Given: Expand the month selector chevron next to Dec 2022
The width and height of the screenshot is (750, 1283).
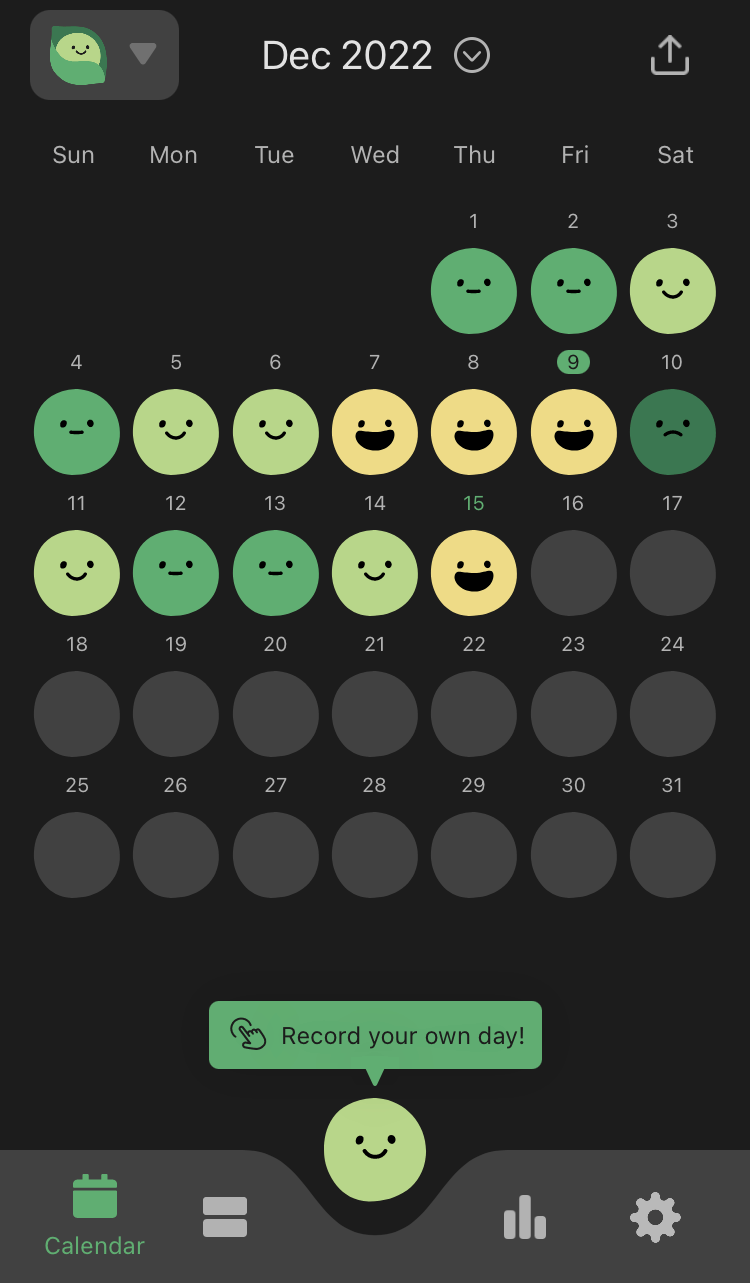Looking at the screenshot, I should [x=471, y=56].
